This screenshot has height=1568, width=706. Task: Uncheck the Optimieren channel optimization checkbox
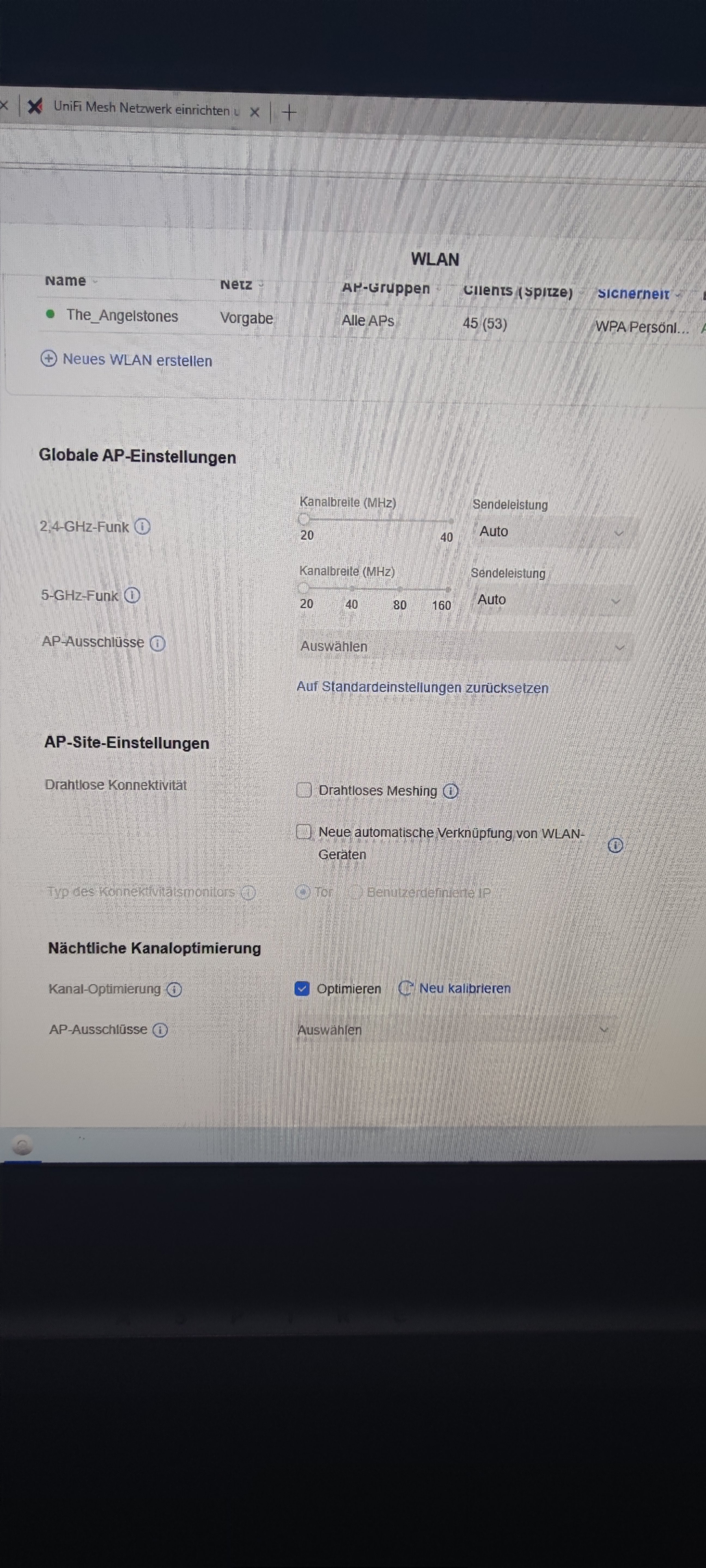(302, 988)
